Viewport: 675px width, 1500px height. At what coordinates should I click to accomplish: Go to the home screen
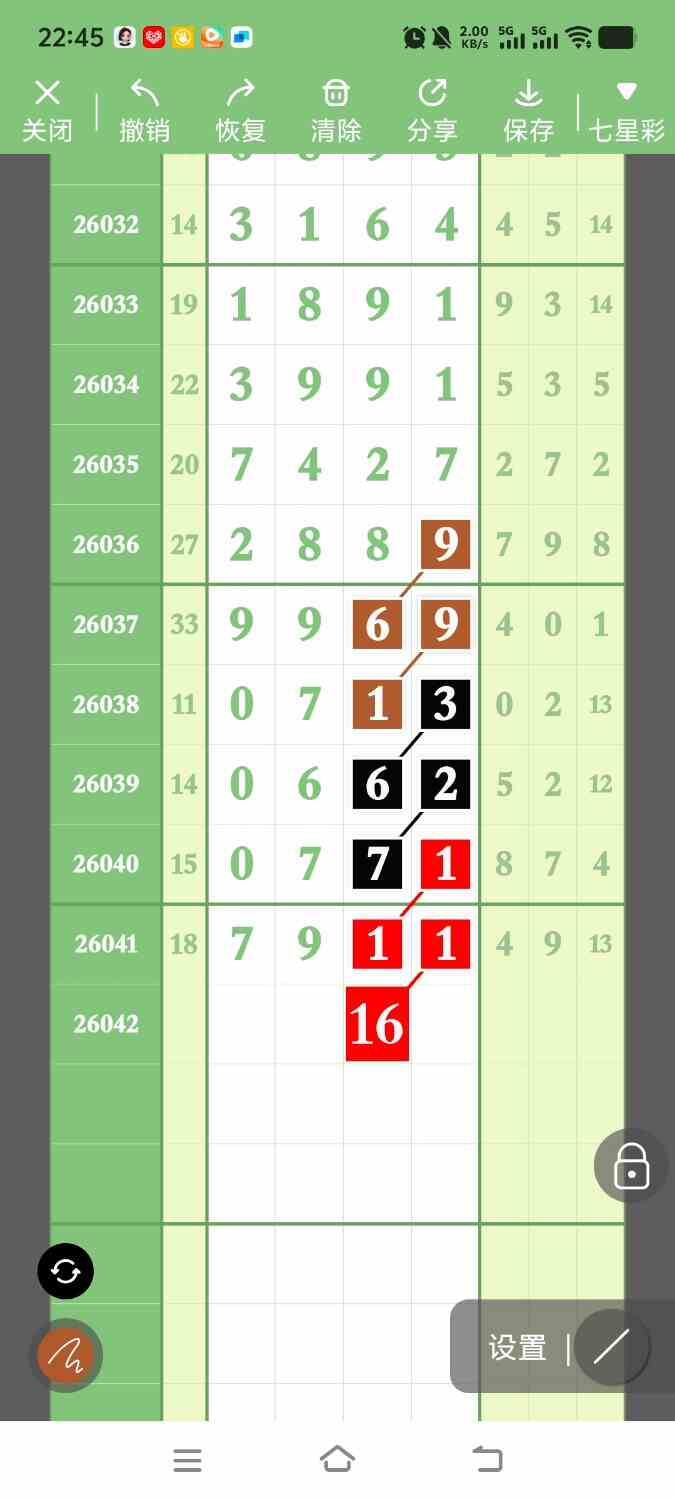coord(337,1460)
